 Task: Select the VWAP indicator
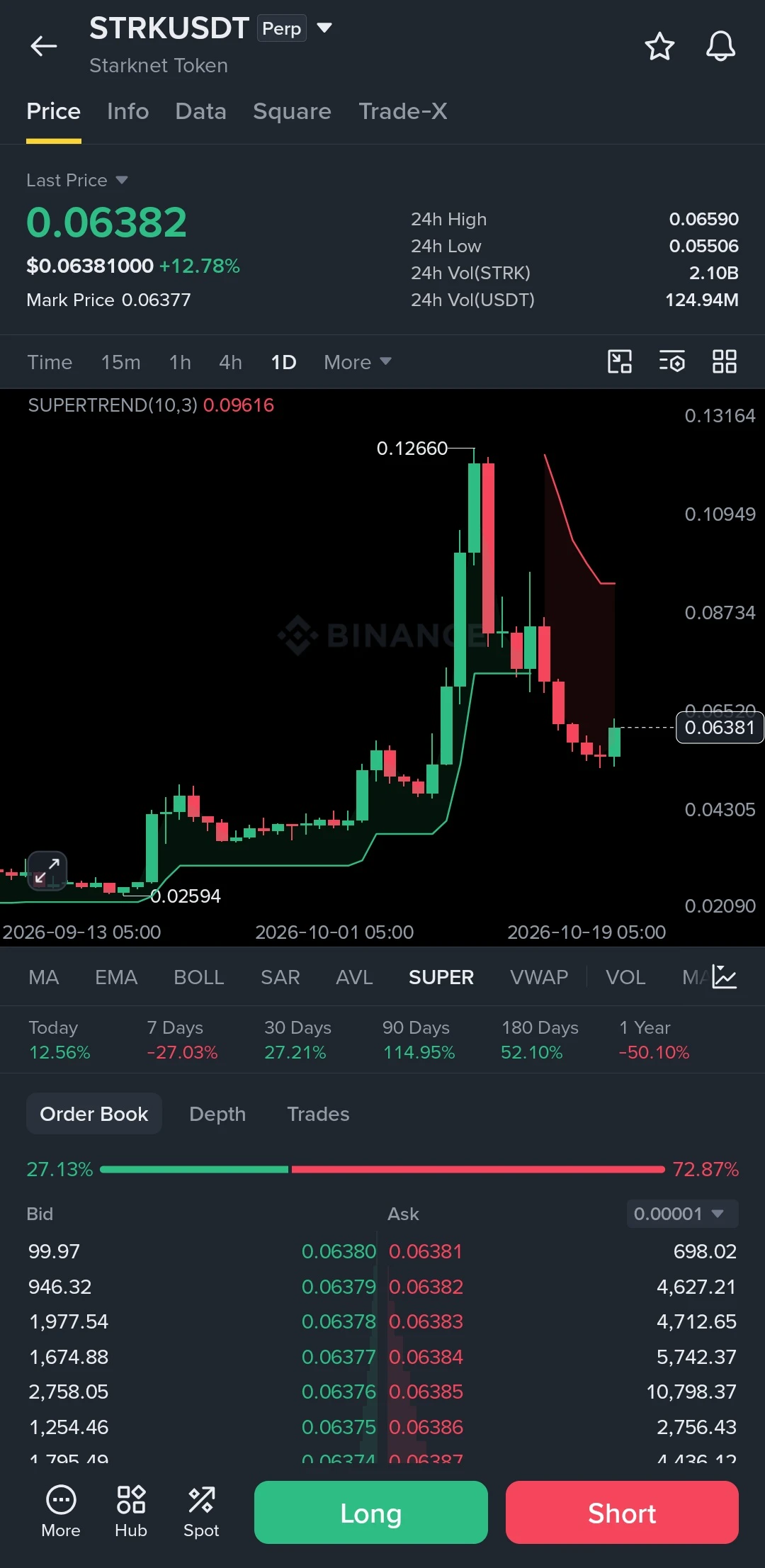[539, 977]
